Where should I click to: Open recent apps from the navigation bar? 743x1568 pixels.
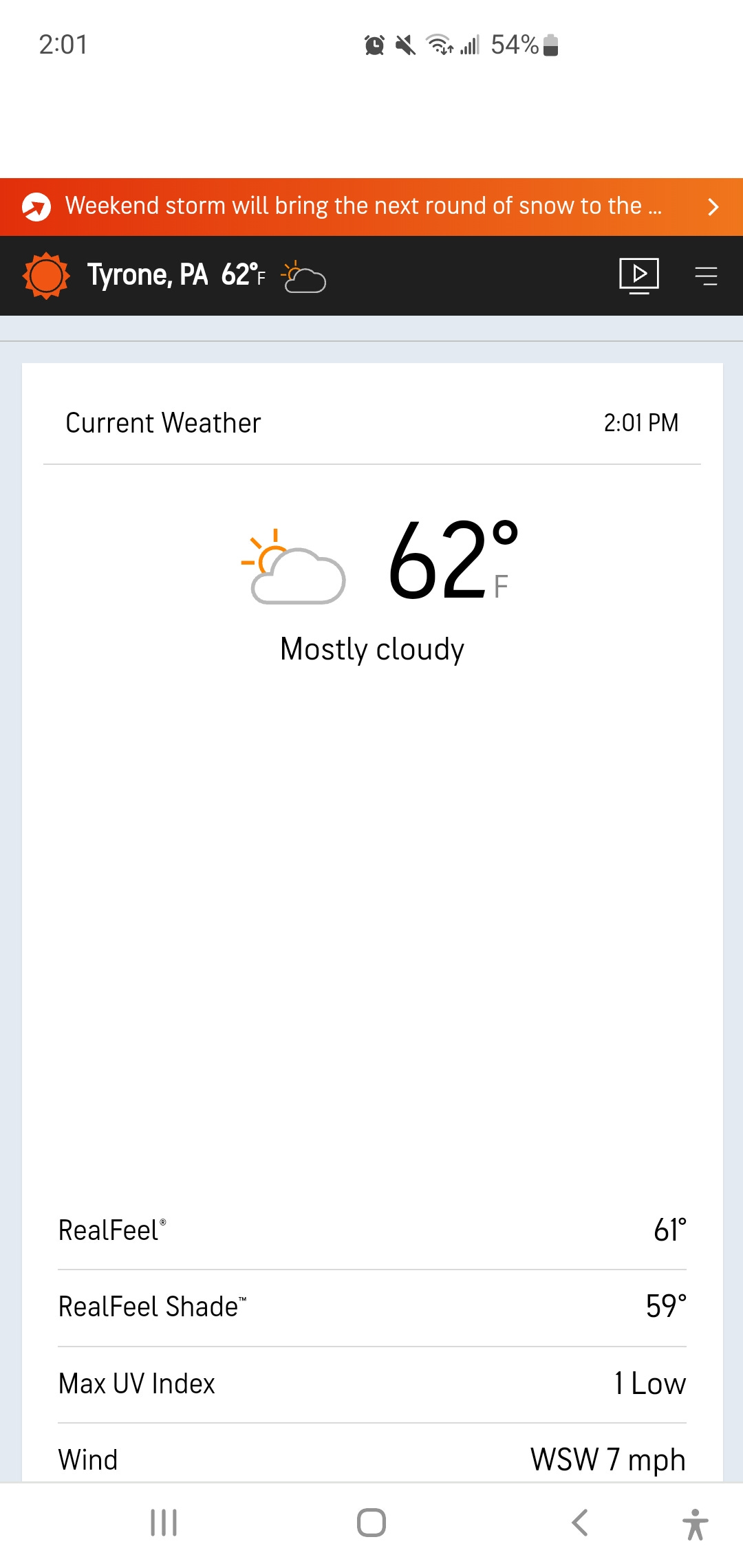(x=164, y=1523)
